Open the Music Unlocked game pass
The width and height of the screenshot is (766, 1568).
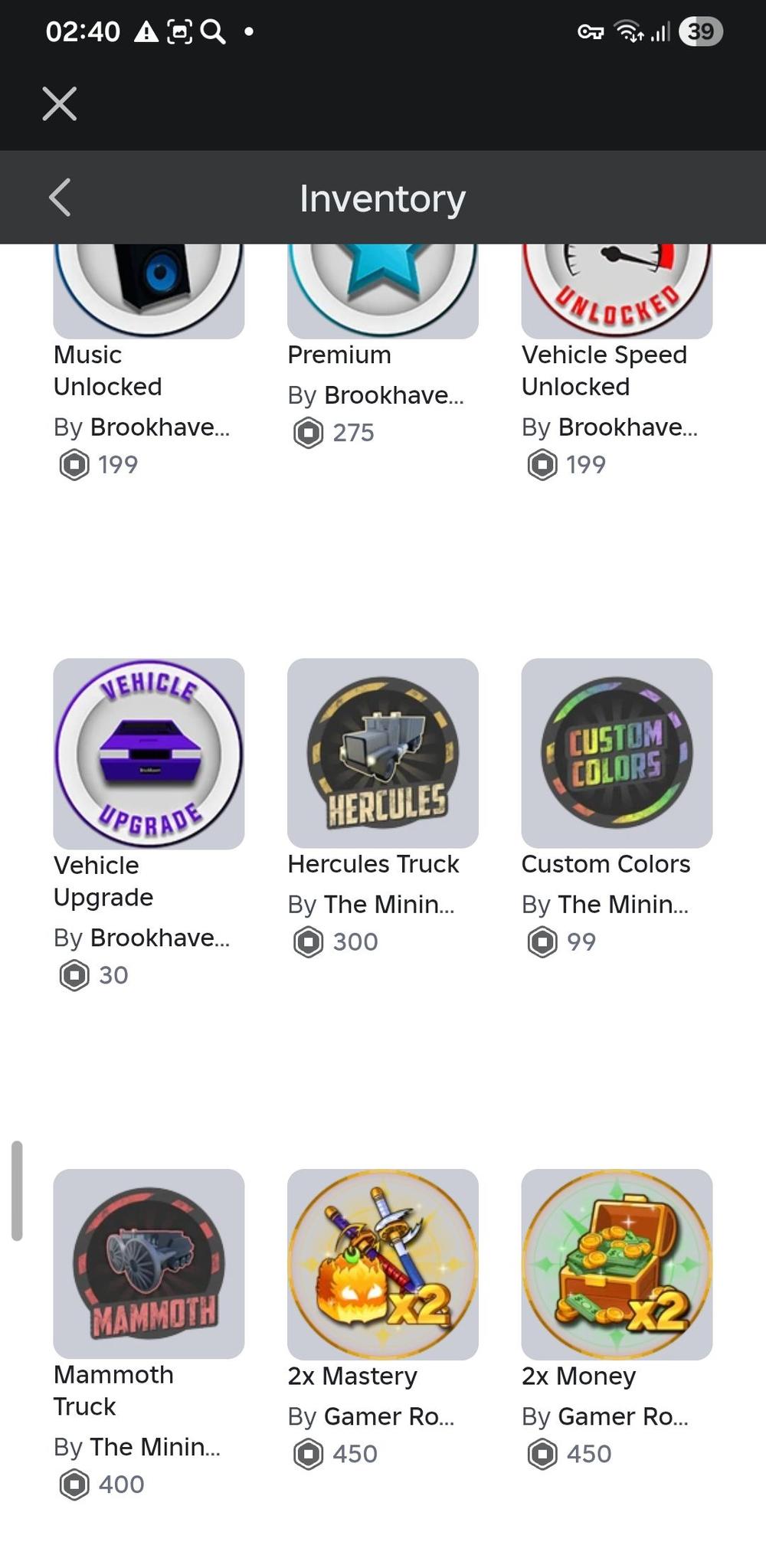149,291
